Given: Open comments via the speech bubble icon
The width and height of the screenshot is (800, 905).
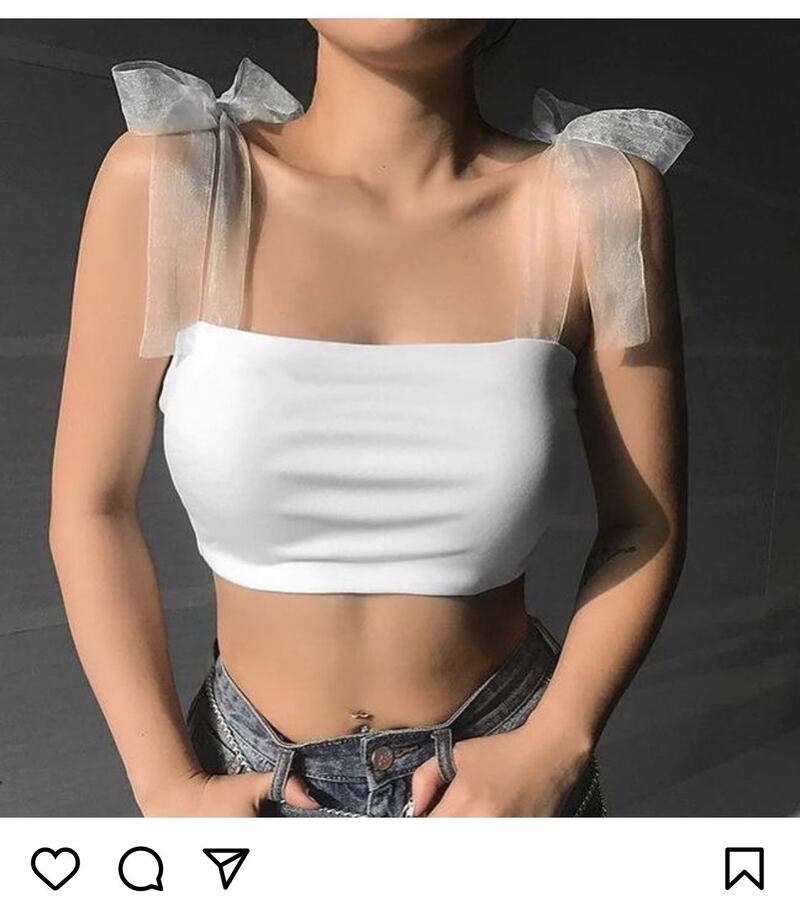Looking at the screenshot, I should click(x=141, y=868).
